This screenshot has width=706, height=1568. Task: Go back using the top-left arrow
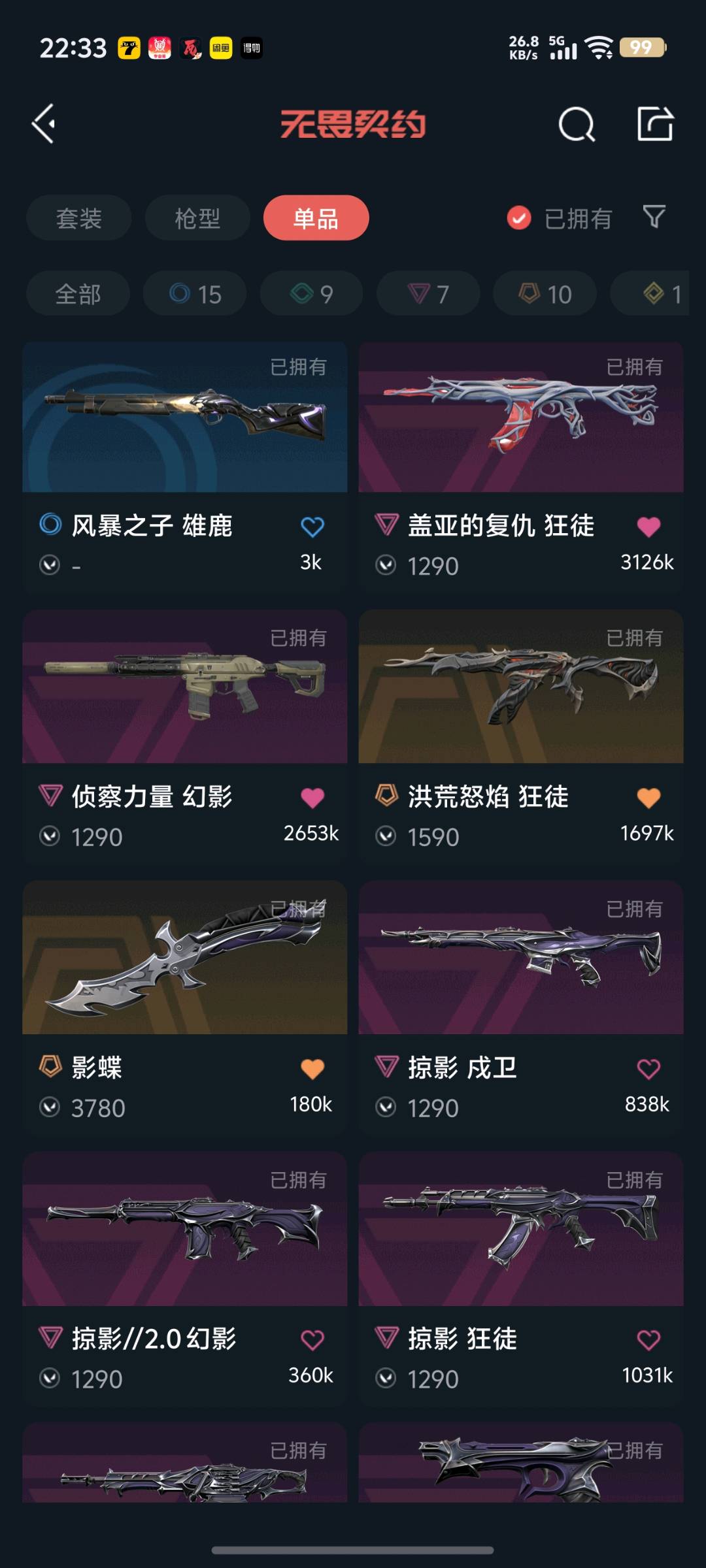click(44, 123)
